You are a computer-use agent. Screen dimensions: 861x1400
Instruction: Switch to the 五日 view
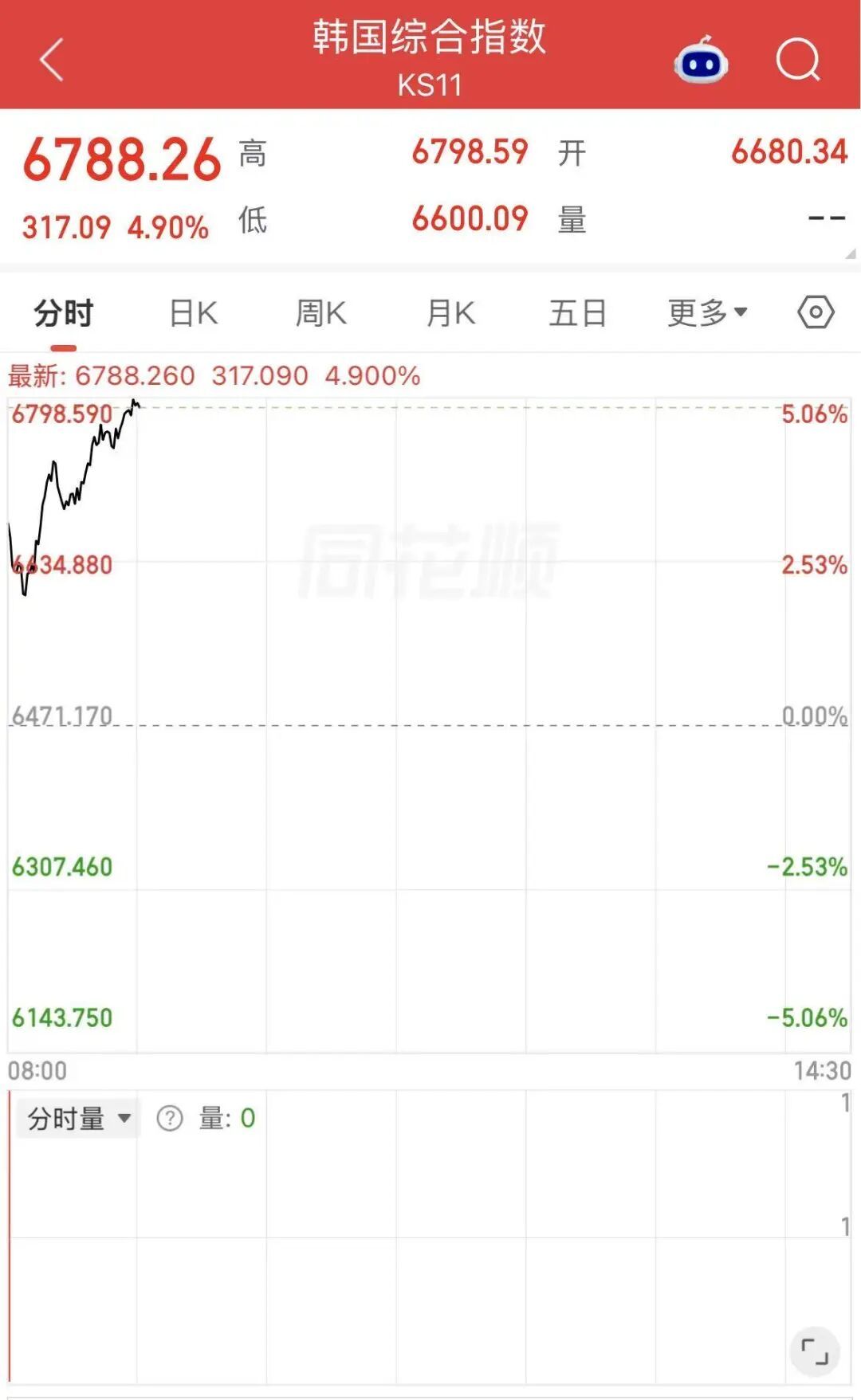click(x=578, y=313)
